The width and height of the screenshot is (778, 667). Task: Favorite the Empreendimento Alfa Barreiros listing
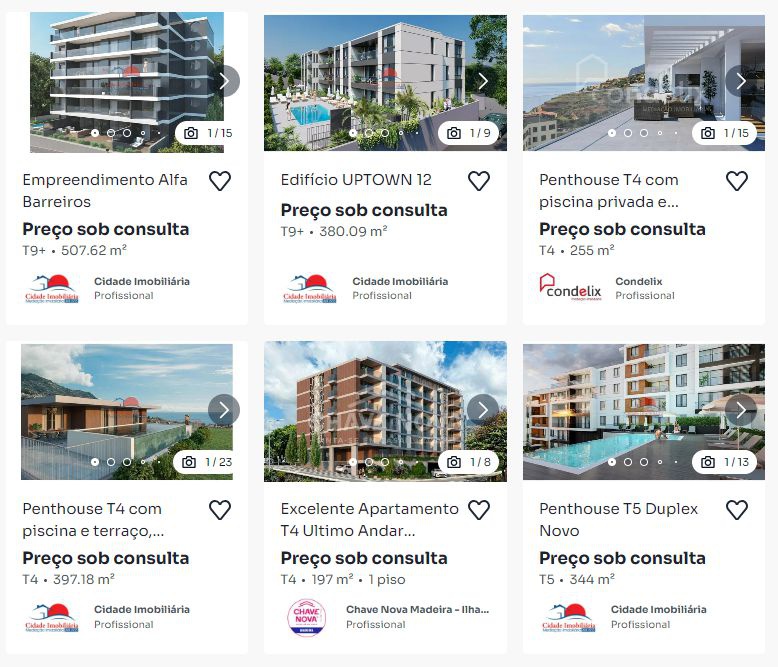pos(220,181)
